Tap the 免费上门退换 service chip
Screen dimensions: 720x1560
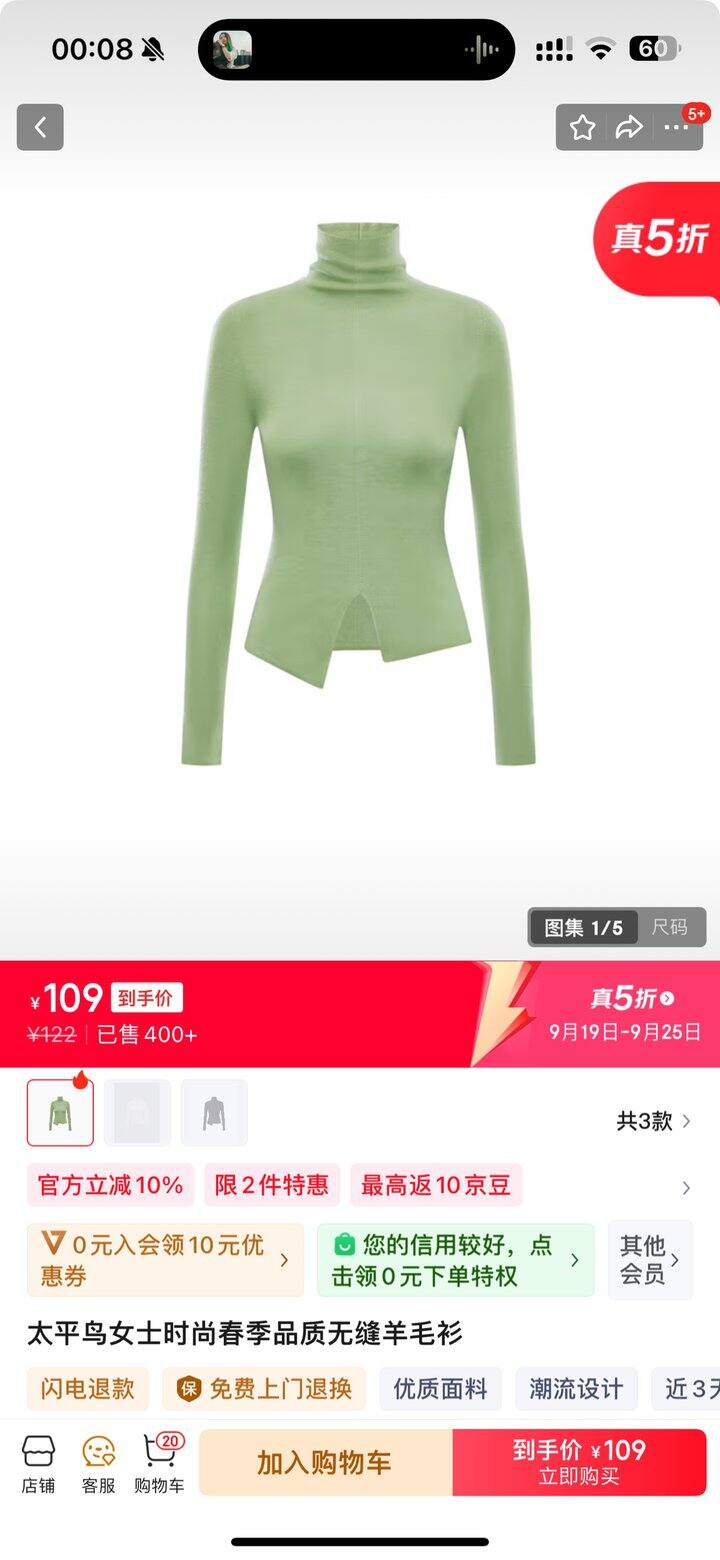point(264,1389)
